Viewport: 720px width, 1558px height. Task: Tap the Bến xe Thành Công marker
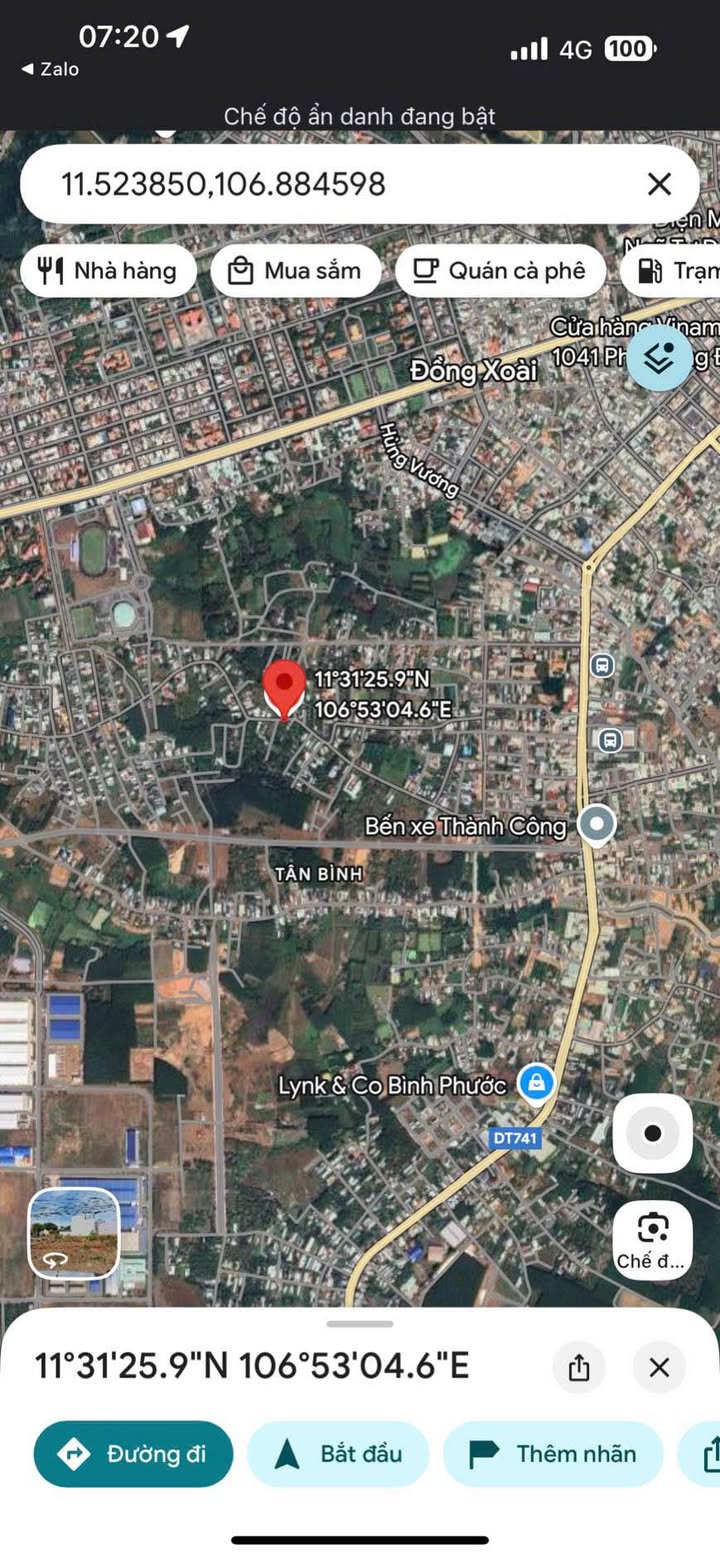(x=598, y=825)
